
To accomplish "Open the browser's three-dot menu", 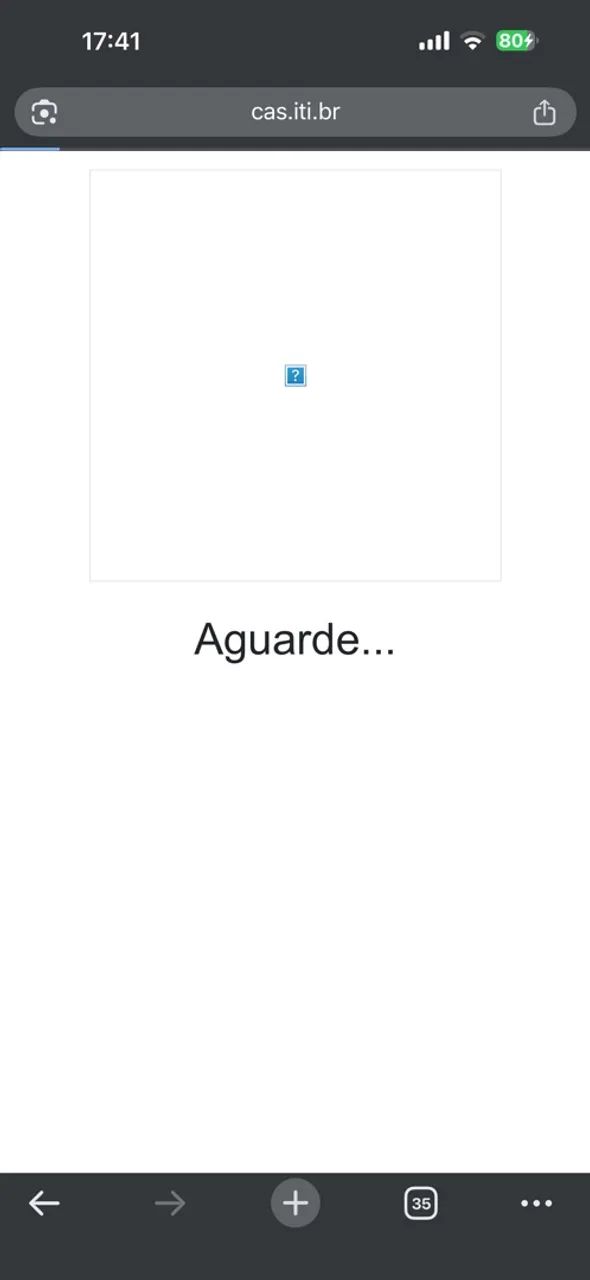I will click(536, 1203).
